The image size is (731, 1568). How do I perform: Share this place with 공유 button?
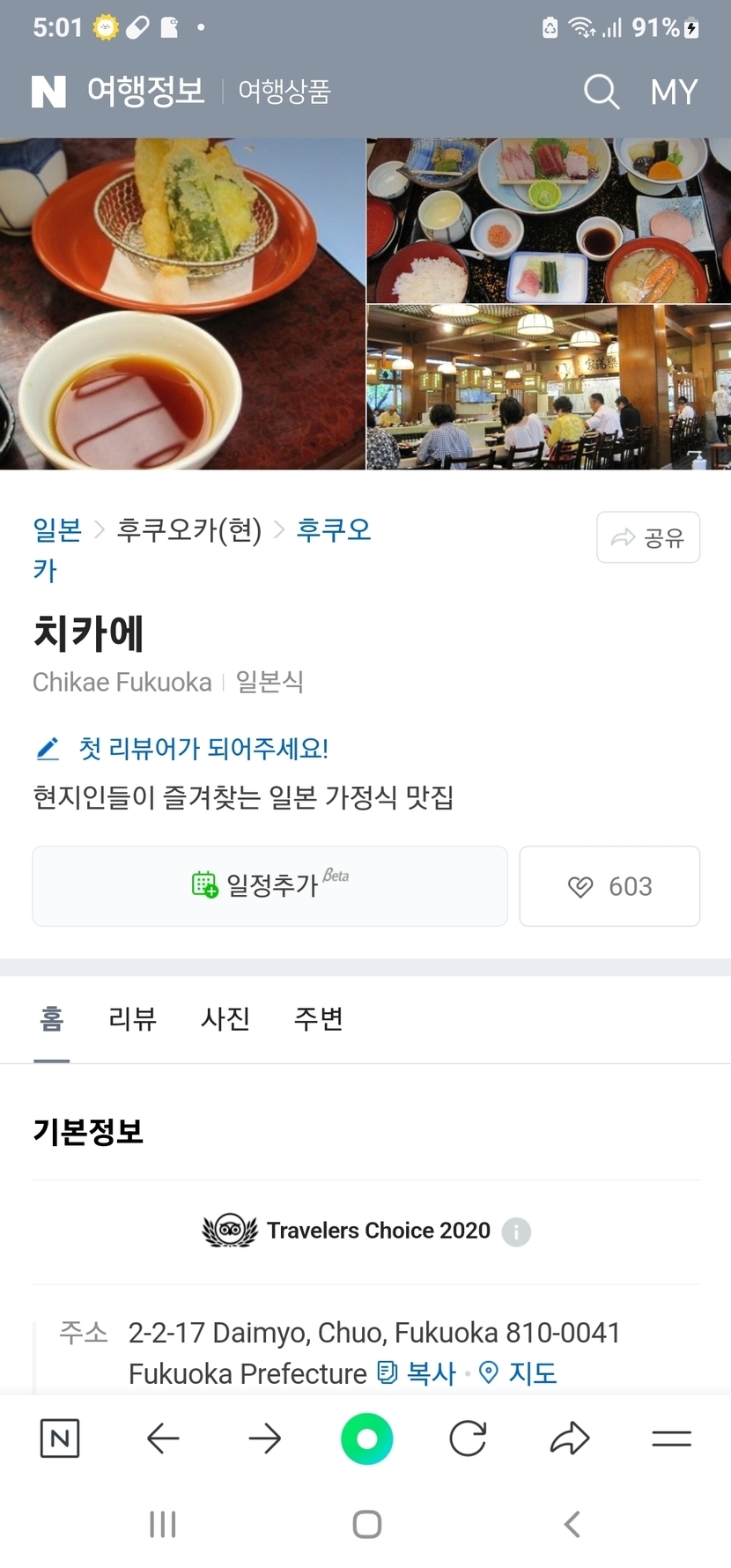pos(648,537)
